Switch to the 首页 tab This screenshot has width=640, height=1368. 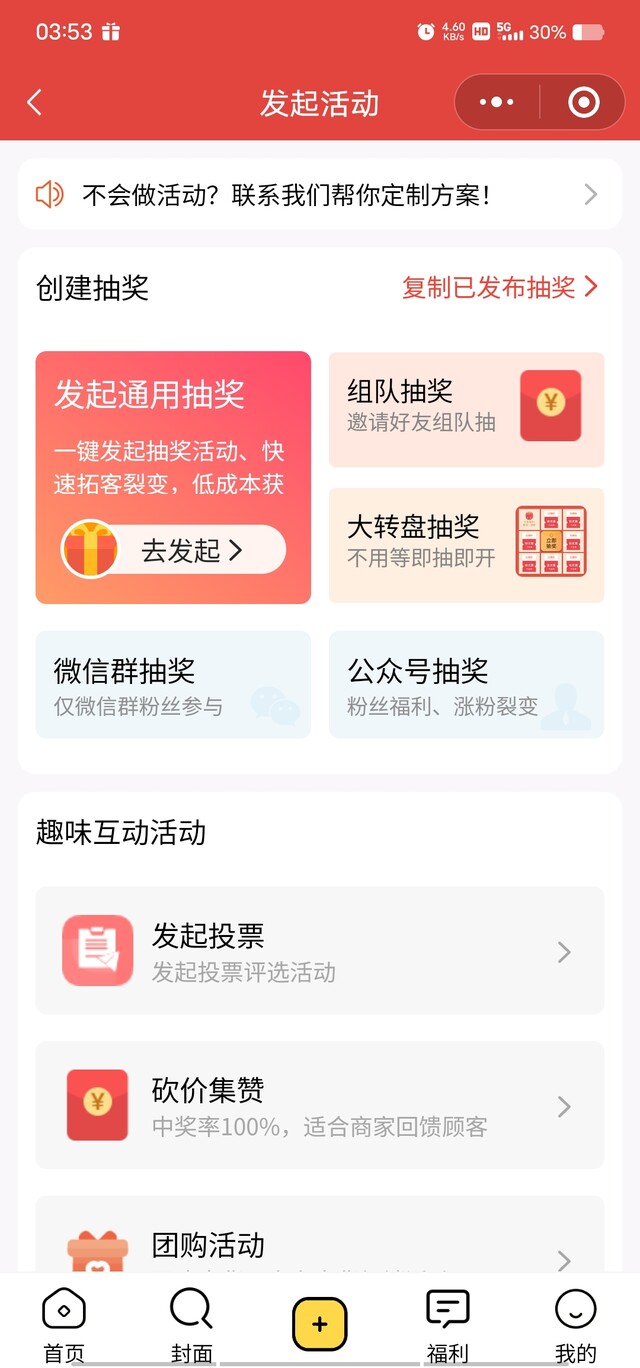click(x=64, y=1325)
